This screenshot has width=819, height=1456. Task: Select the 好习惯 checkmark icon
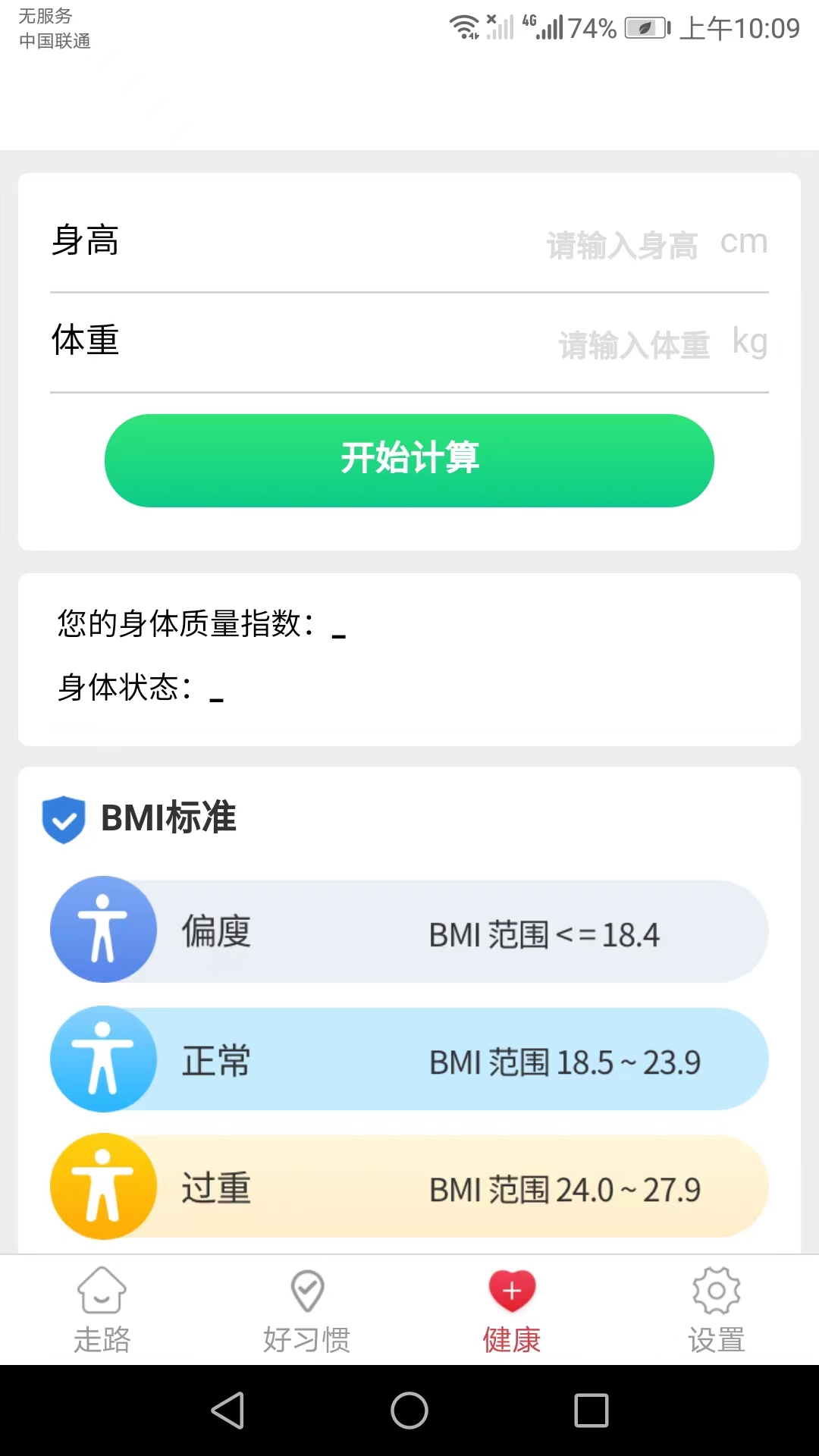[306, 1290]
